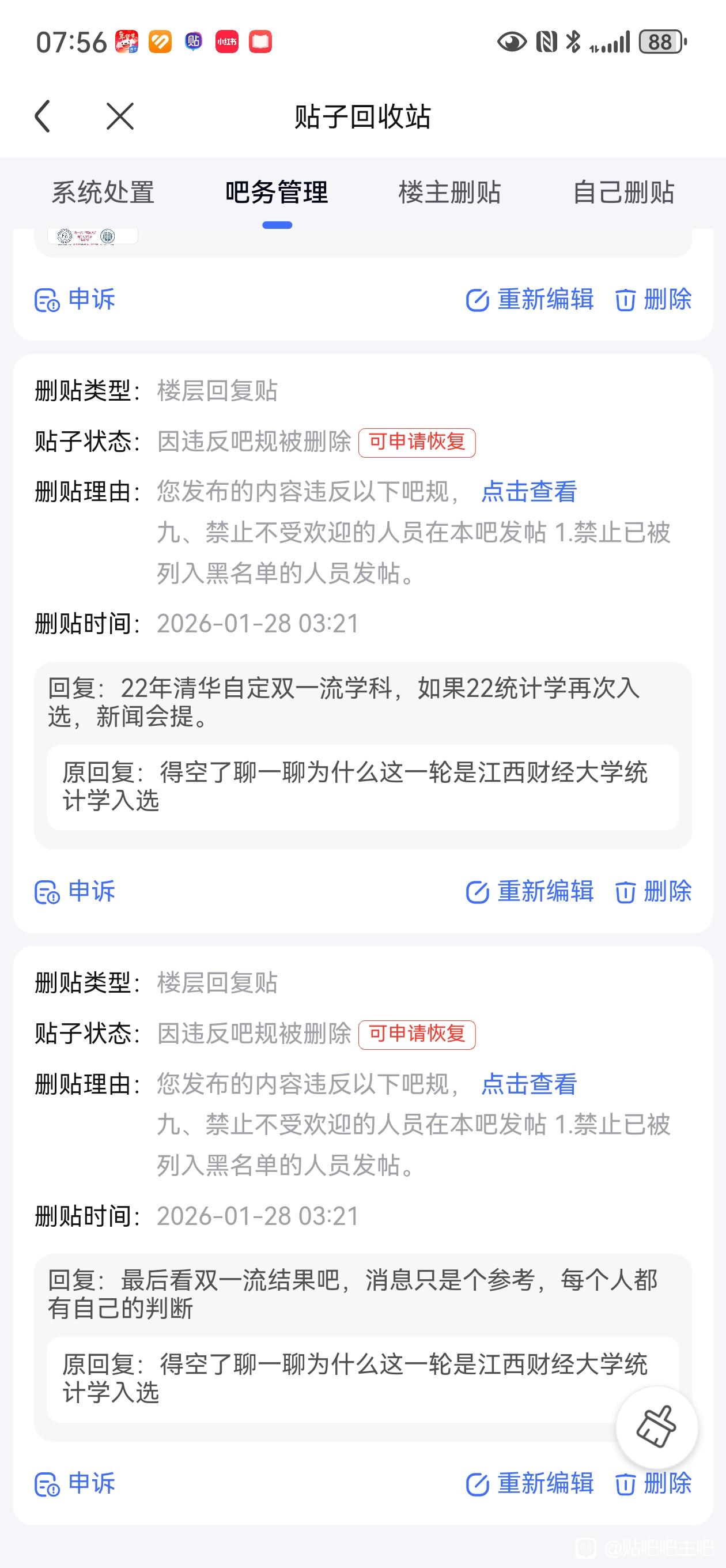Re-edit the 22年清华自定双一流学科 reply
Viewport: 726px width, 1568px height.
pos(530,892)
